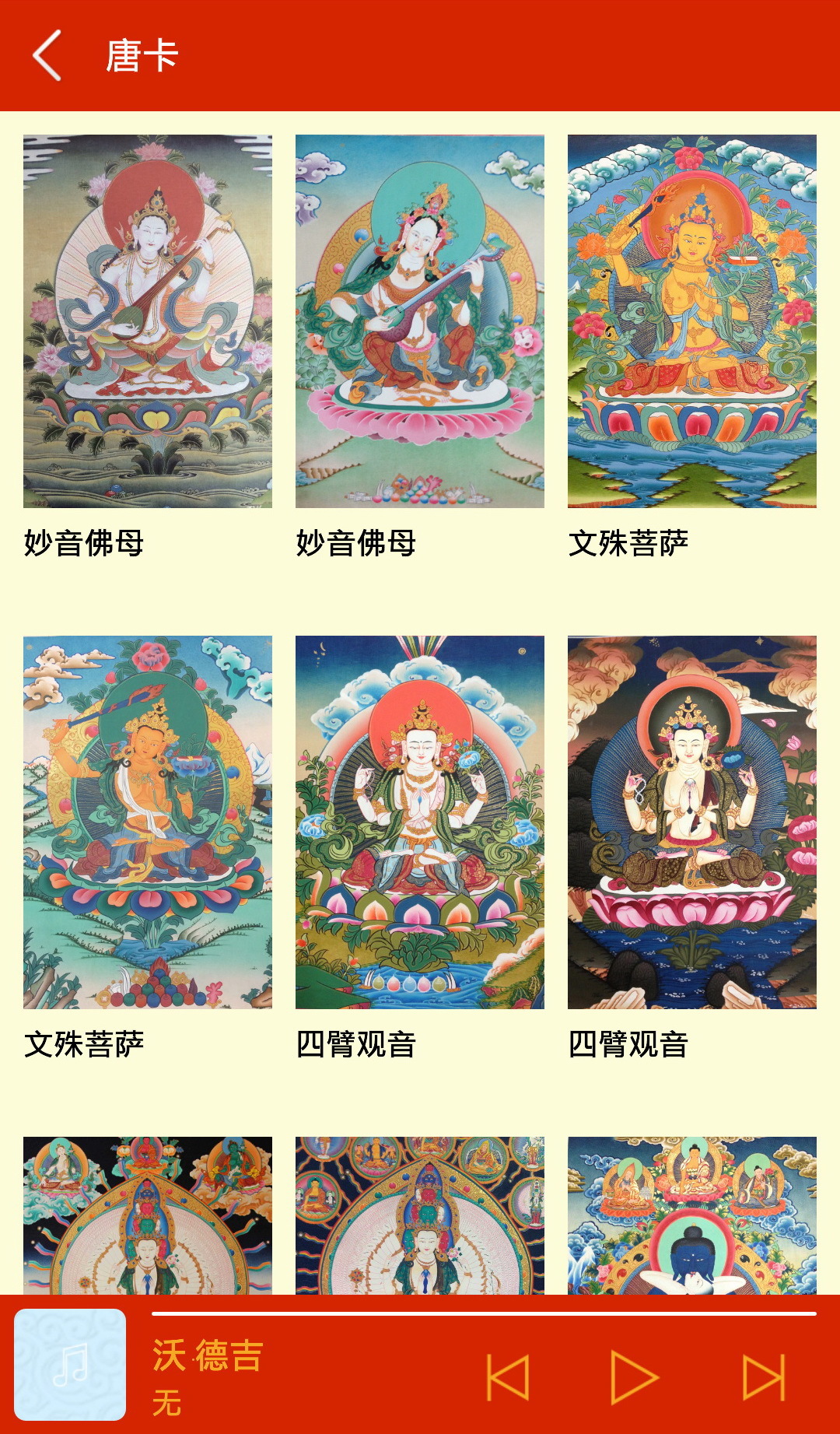Screen dimensions: 840x1434
Task: Skip to the next track
Action: pos(763,1377)
